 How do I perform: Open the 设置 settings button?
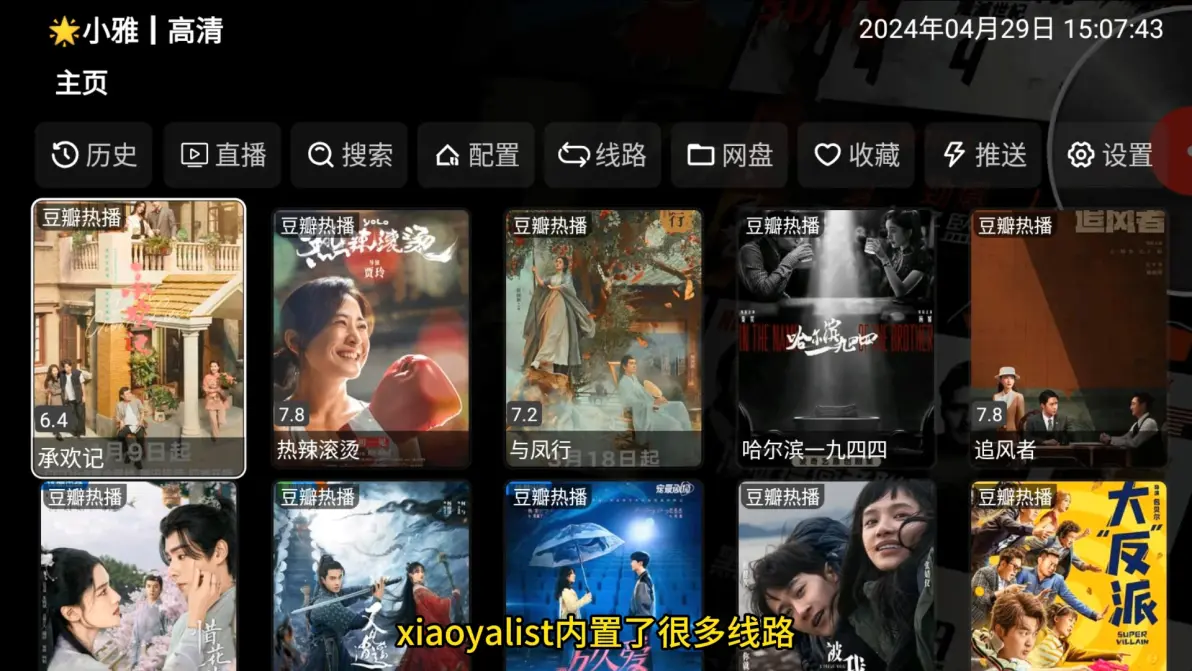(x=1109, y=155)
